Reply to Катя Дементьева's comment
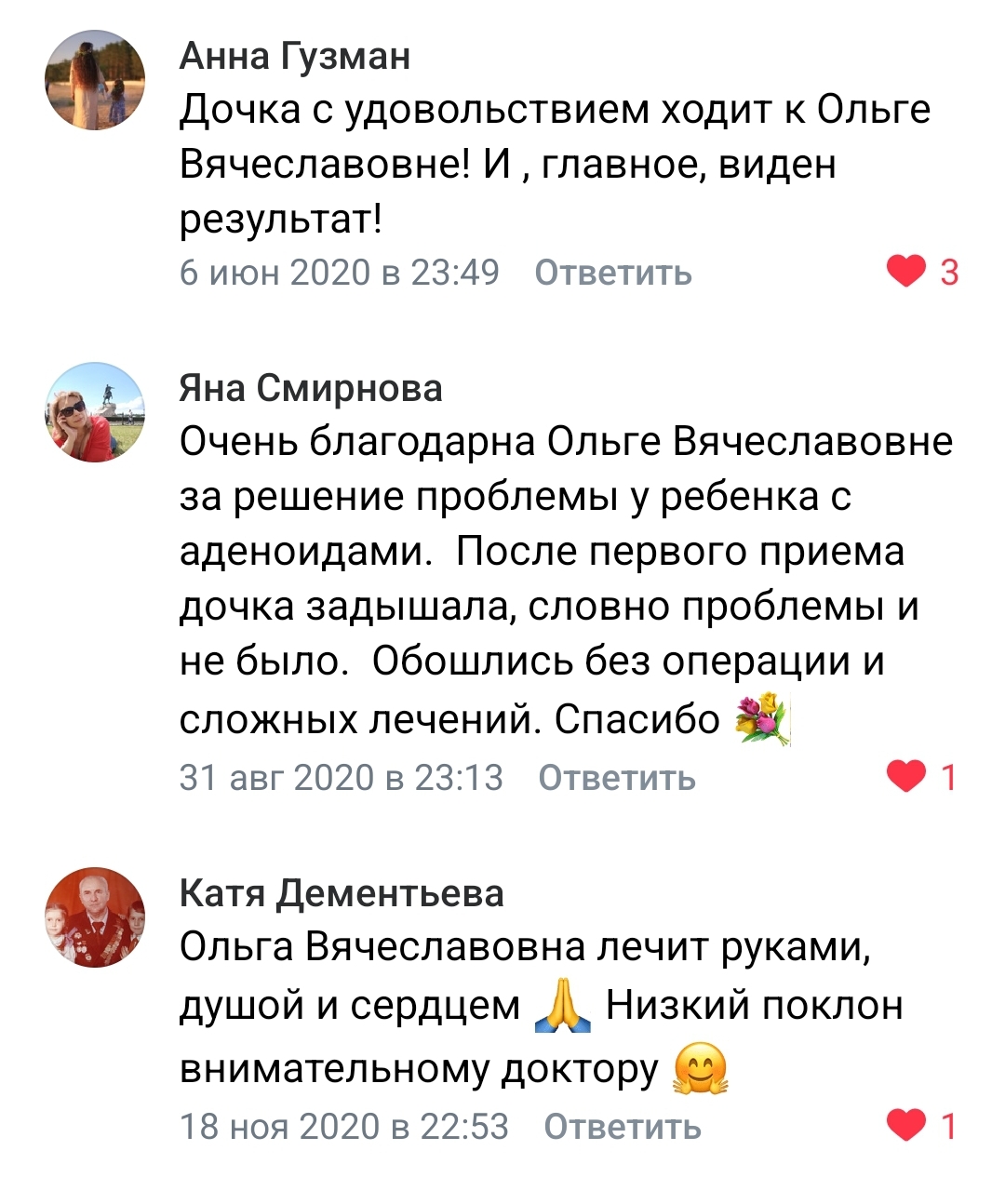Viewport: 1005px width, 1204px height. (623, 1126)
